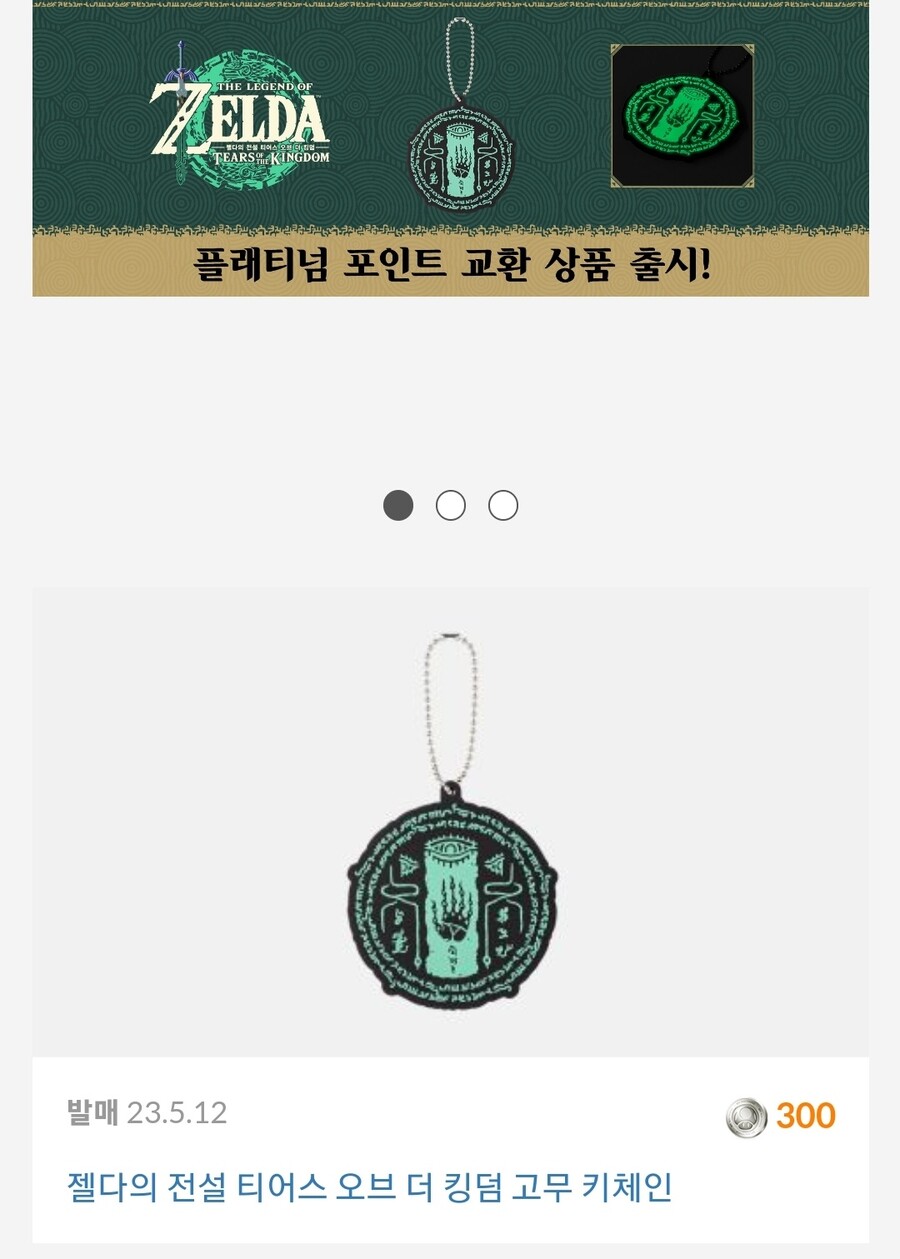900x1259 pixels.
Task: Click the promotional Zelda banner image
Action: pyautogui.click(x=450, y=148)
